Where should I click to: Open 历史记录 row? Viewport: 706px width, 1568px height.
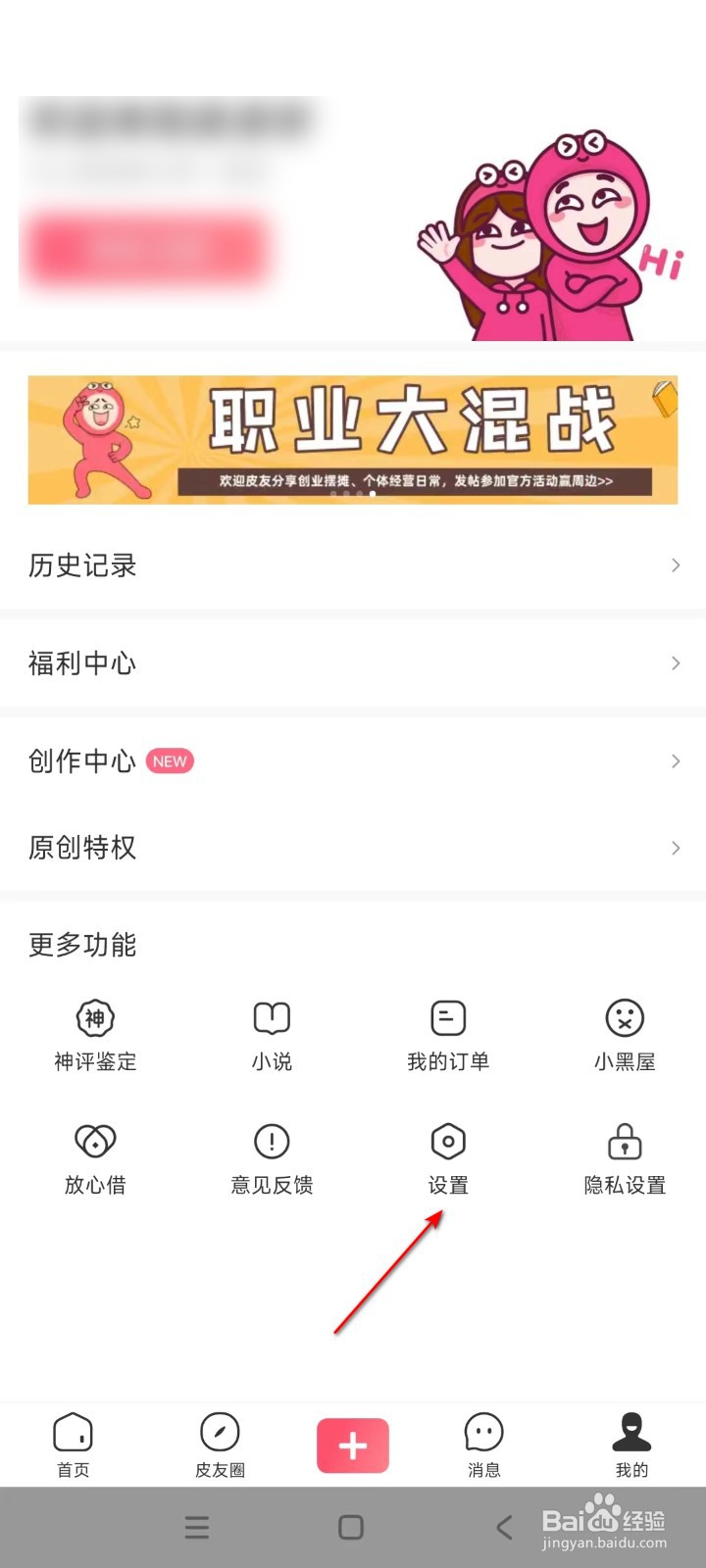pyautogui.click(x=353, y=565)
